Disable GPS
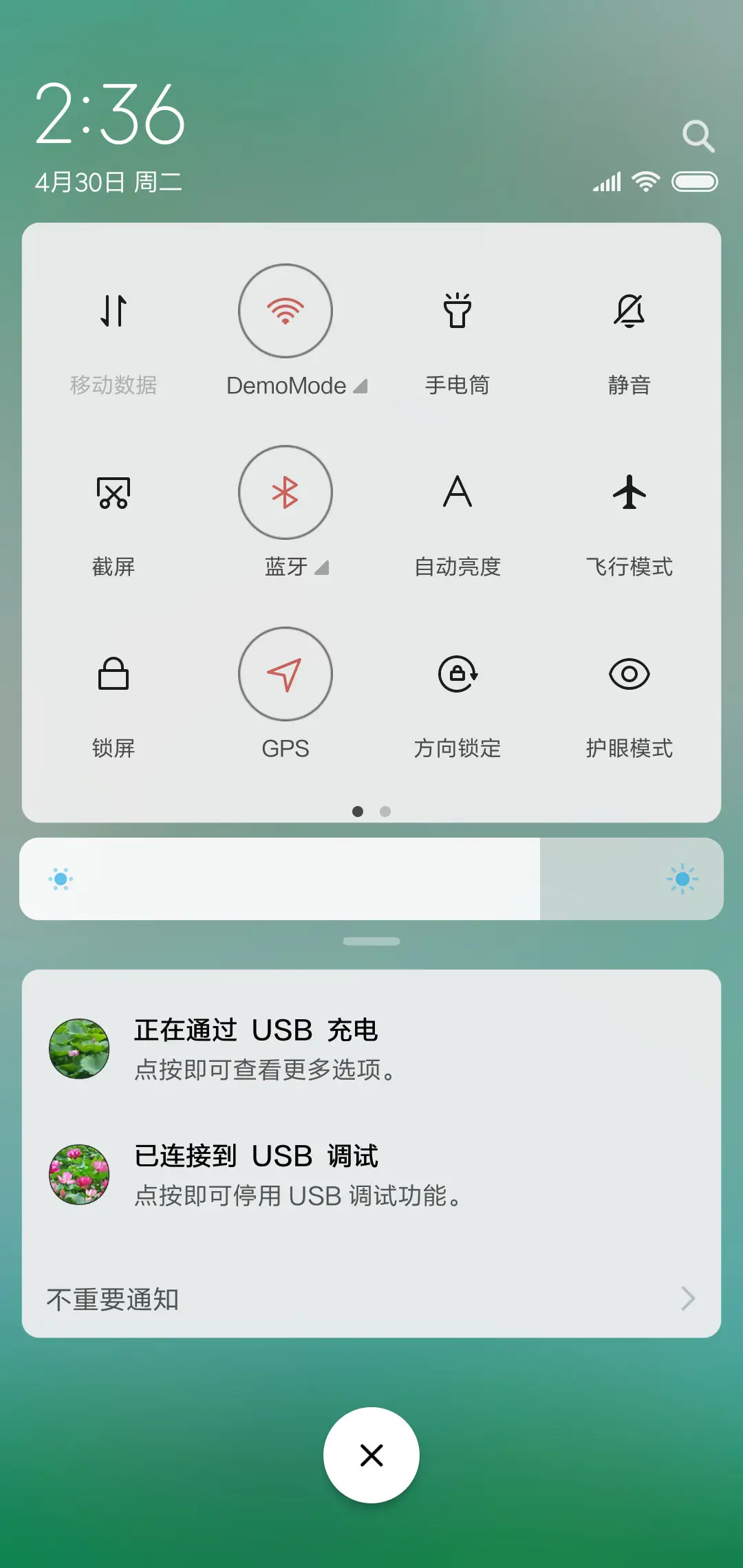The image size is (743, 1568). [x=286, y=675]
